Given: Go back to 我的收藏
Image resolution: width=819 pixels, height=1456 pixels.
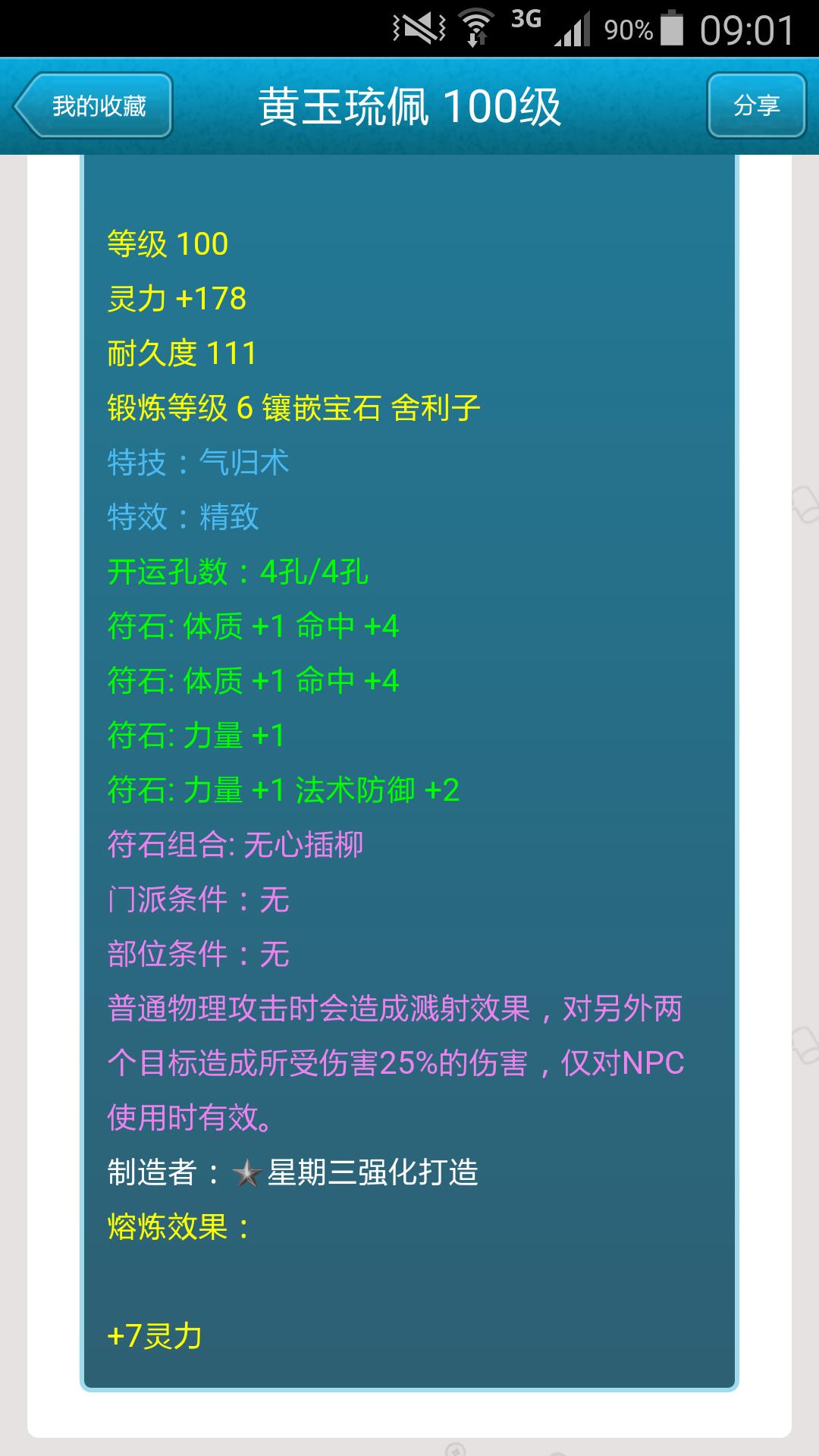Looking at the screenshot, I should (x=94, y=105).
